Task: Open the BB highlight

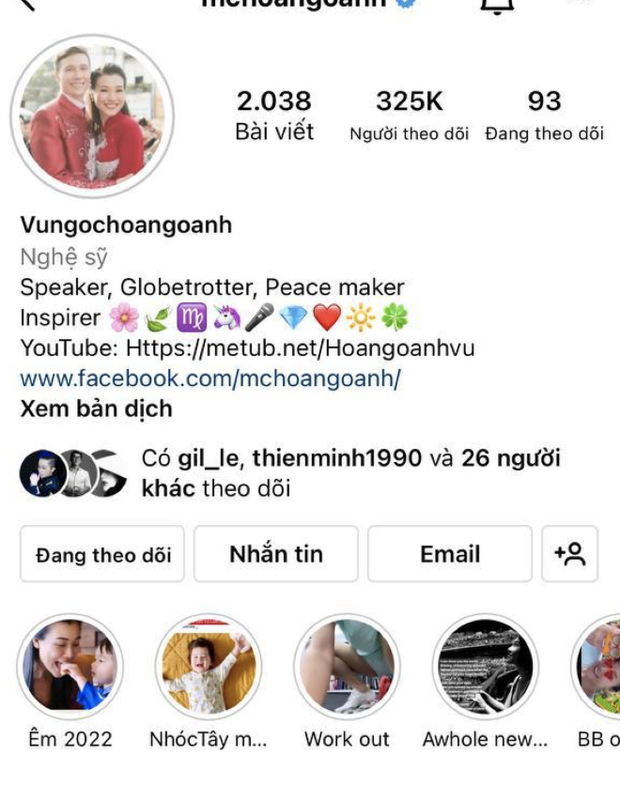Action: [600, 667]
